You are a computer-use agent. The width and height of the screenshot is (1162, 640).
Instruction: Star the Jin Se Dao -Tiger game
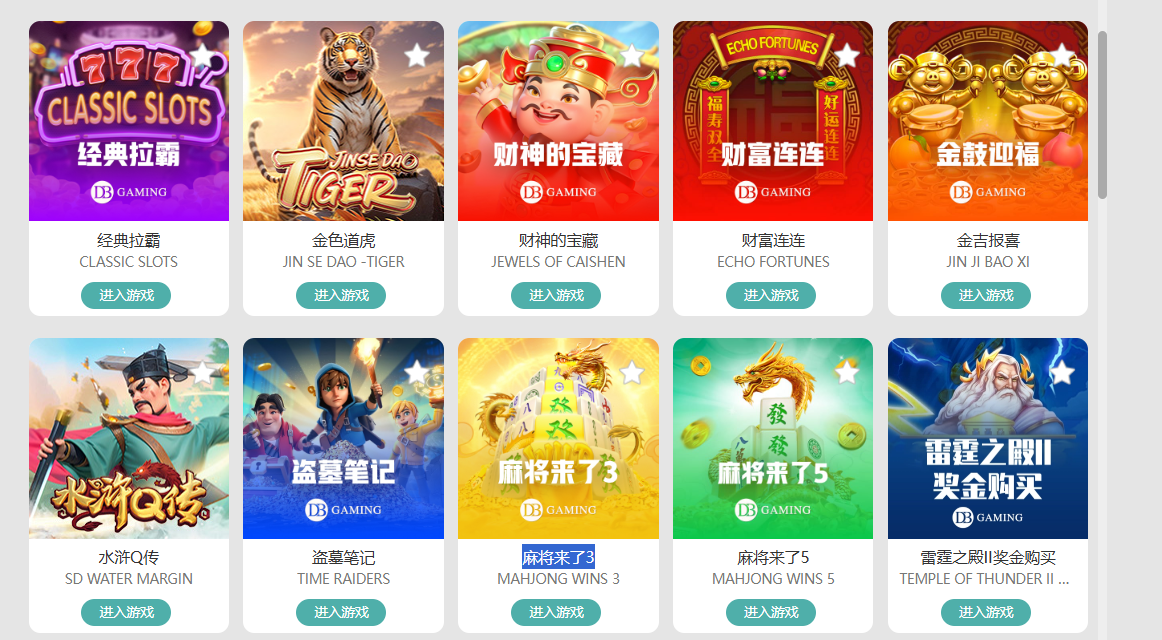click(417, 55)
